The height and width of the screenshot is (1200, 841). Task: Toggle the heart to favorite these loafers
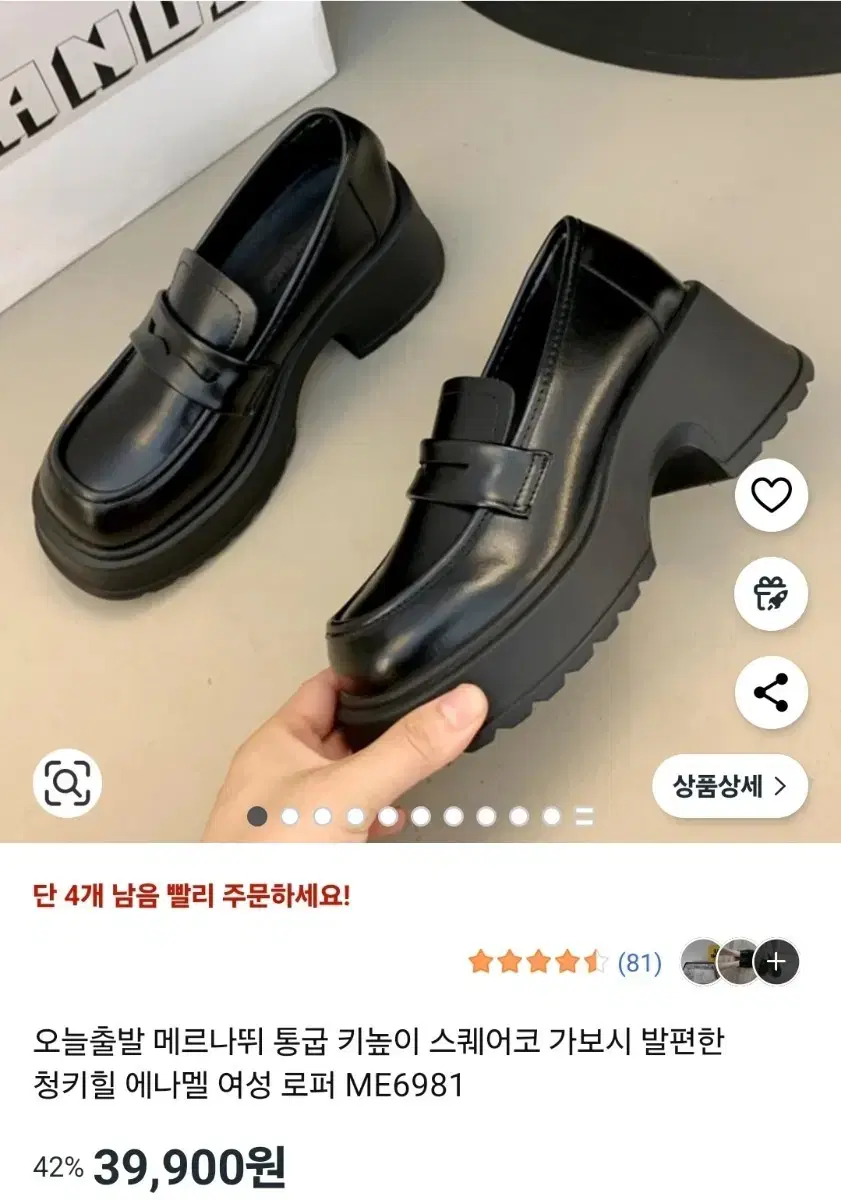pos(771,492)
